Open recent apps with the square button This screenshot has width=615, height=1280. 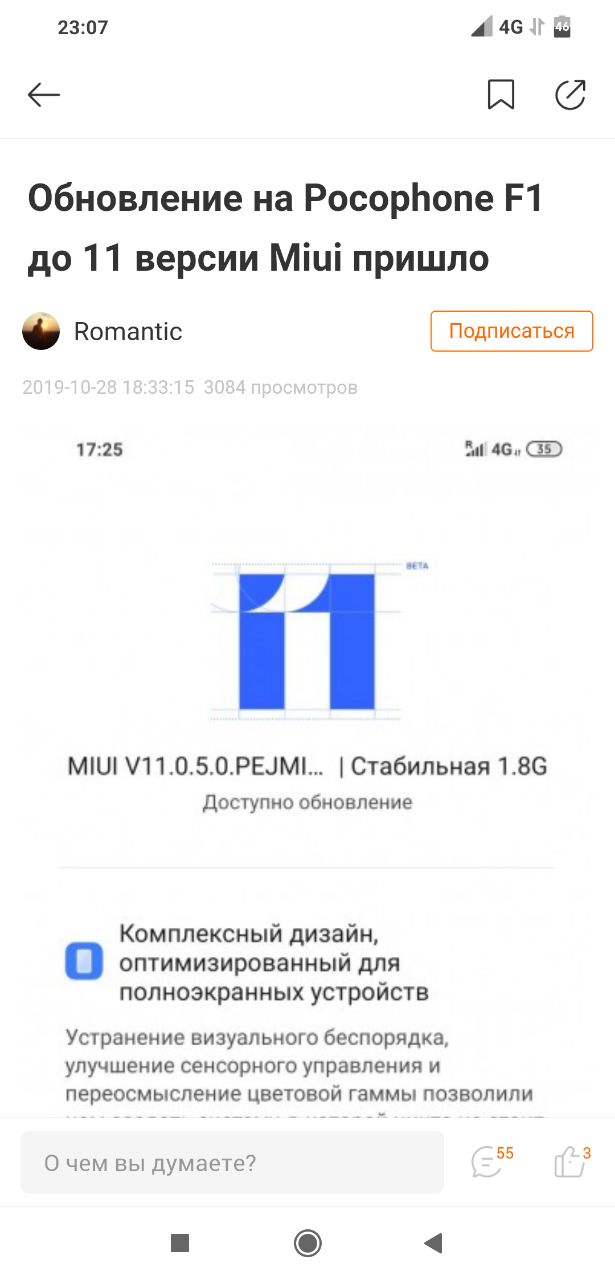[180, 1243]
